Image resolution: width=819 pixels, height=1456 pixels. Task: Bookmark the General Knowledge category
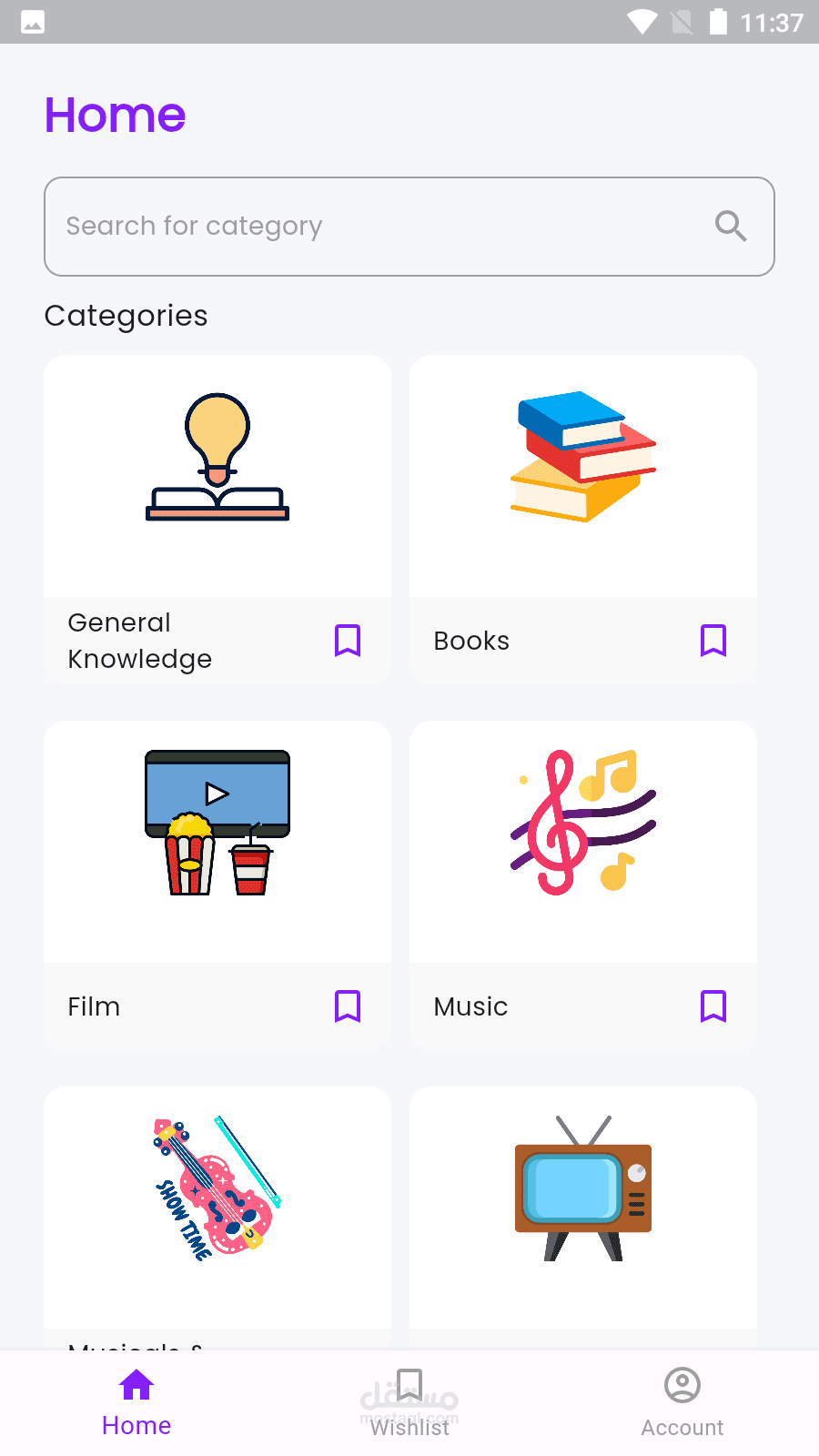click(348, 641)
